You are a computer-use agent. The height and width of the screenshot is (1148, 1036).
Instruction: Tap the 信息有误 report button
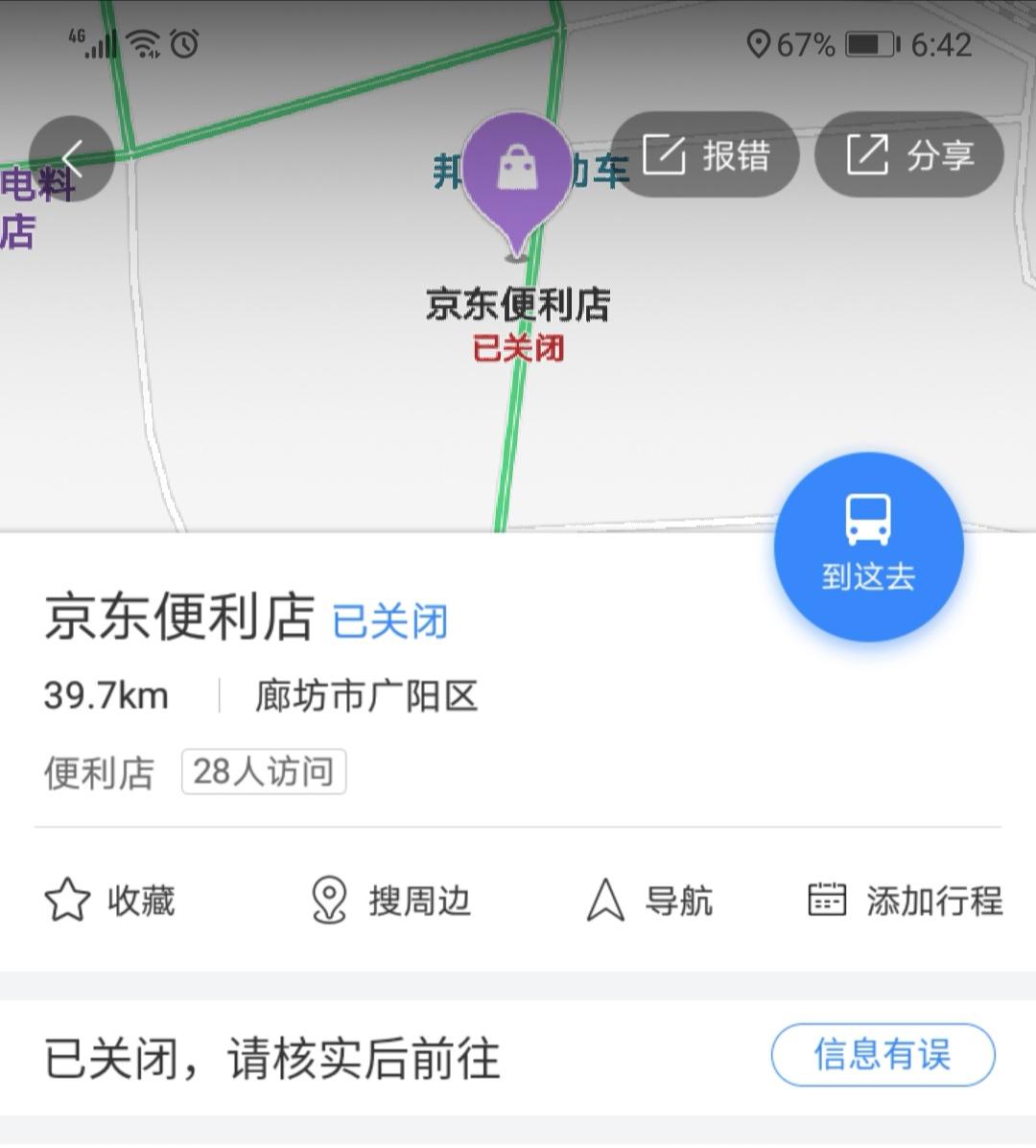(883, 1053)
